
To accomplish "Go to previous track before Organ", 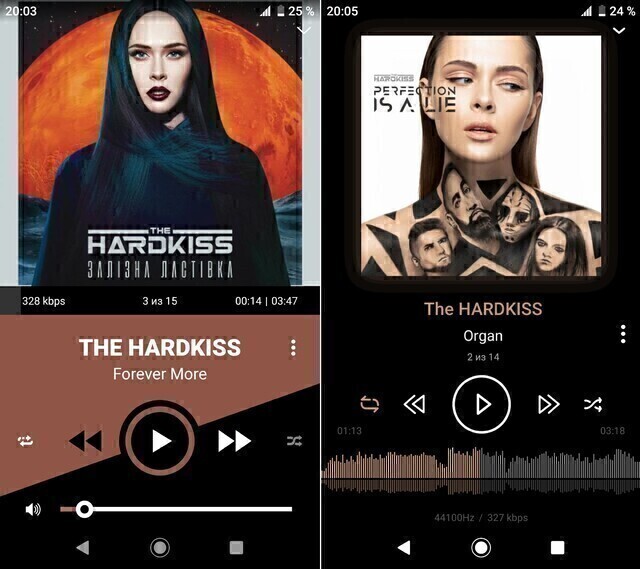I will tap(414, 404).
